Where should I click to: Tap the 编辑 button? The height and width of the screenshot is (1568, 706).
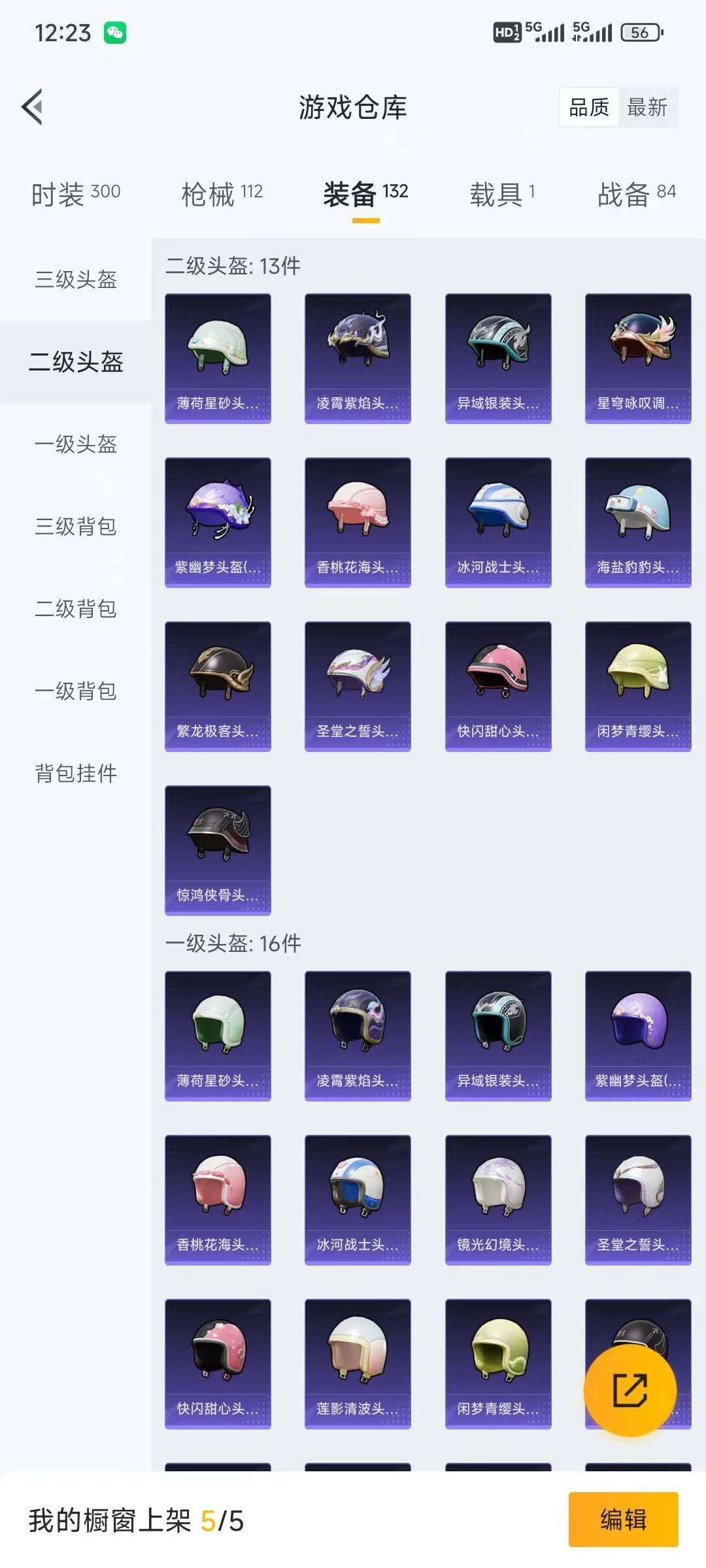pos(623,1520)
